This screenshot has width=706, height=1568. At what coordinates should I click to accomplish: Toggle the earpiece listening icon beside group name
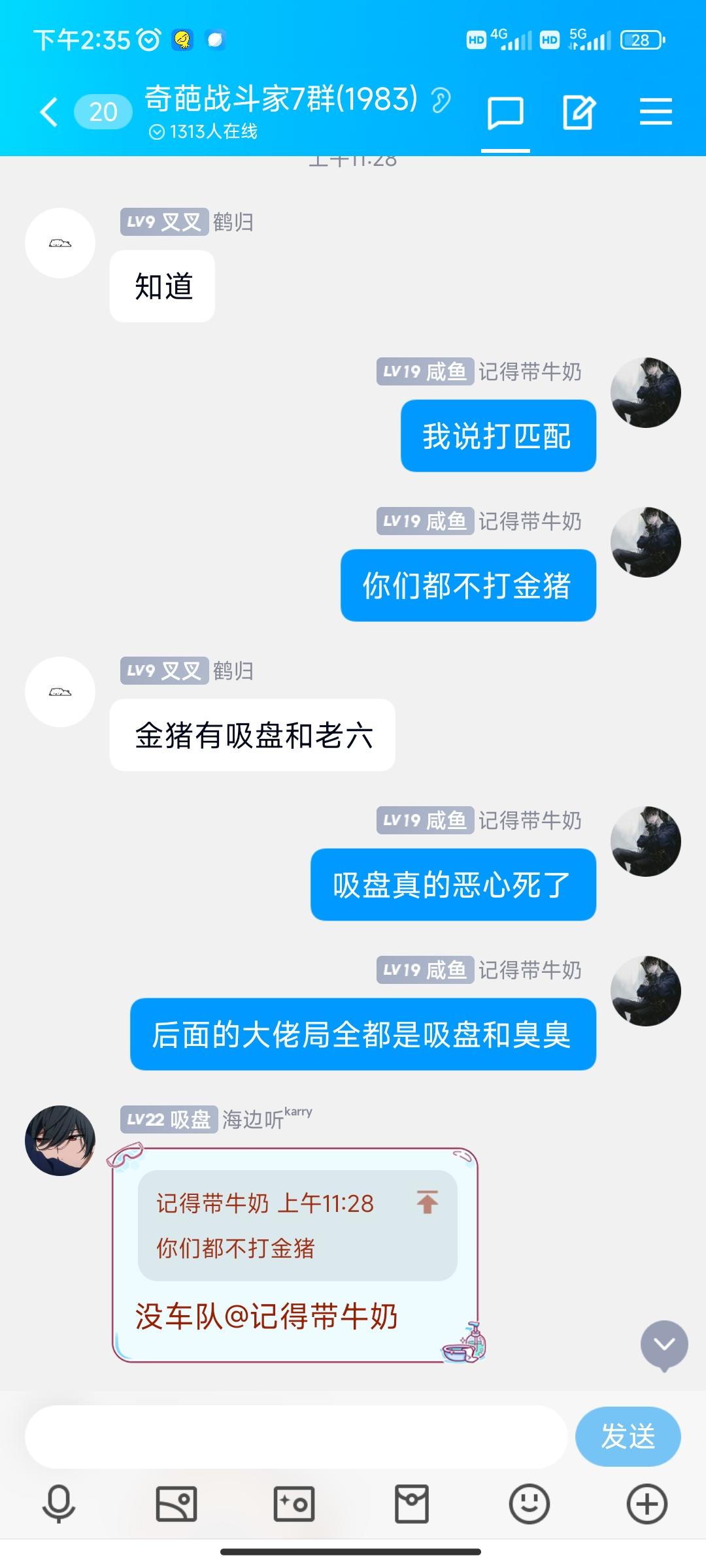click(442, 101)
